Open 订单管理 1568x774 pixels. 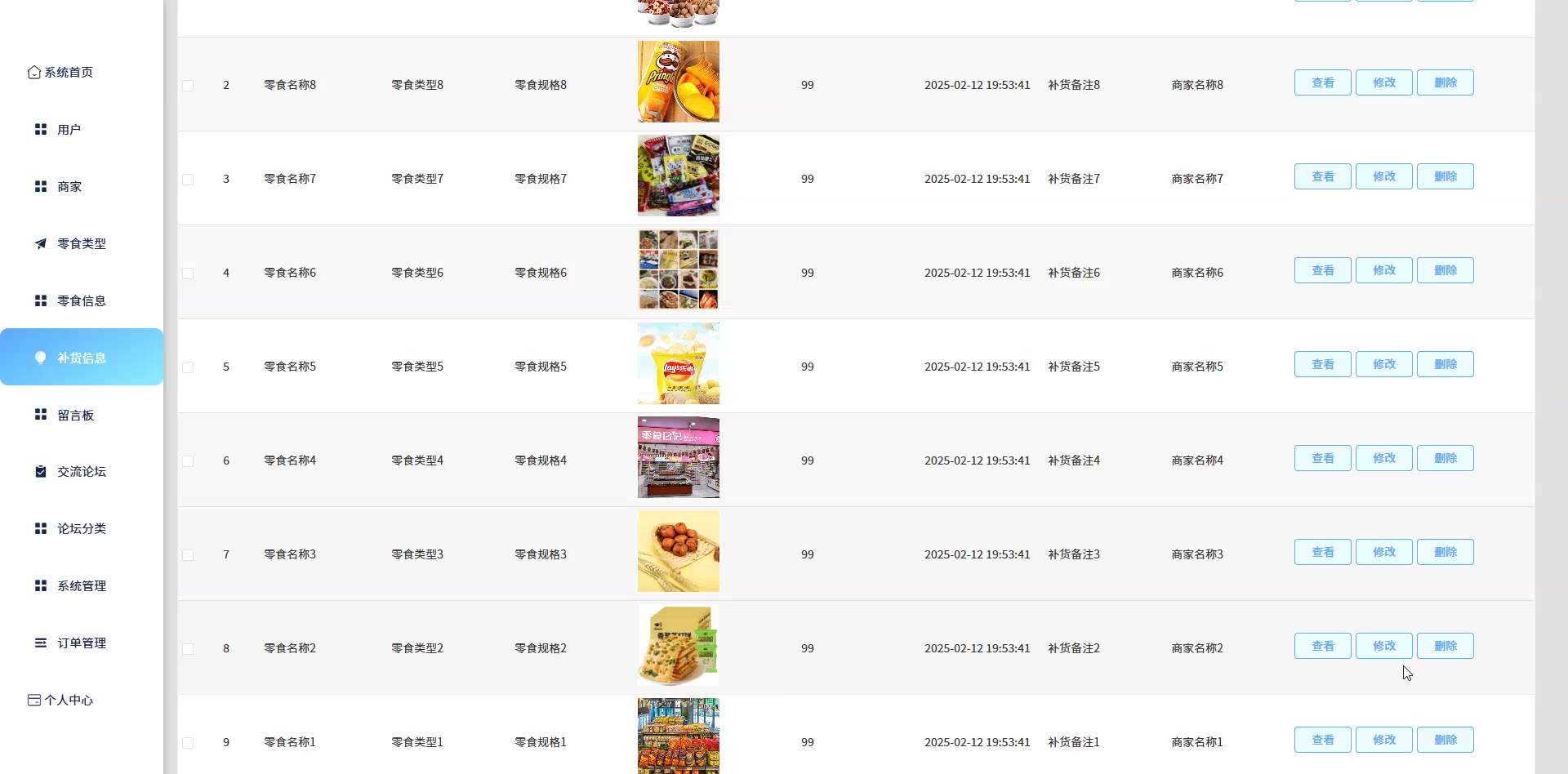[x=81, y=643]
